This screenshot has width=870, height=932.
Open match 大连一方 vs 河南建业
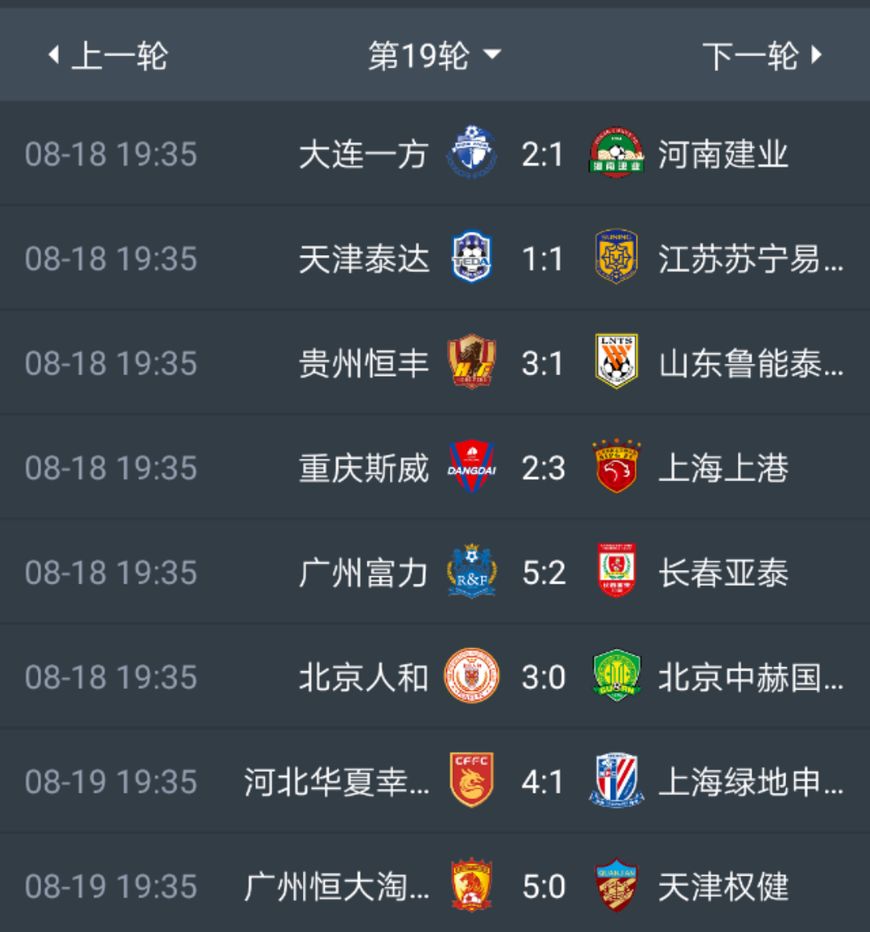[x=543, y=155]
